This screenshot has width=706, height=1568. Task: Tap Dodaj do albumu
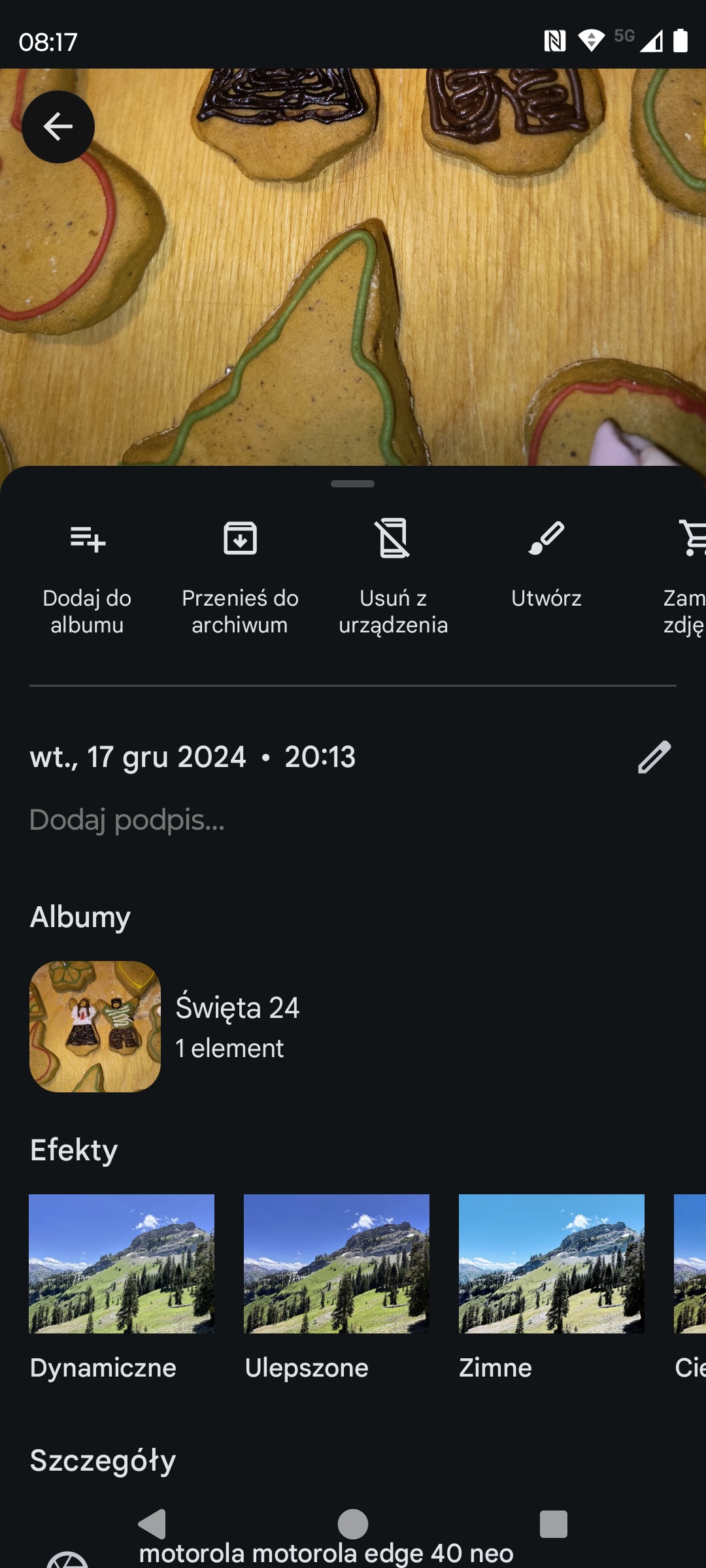[x=88, y=575]
